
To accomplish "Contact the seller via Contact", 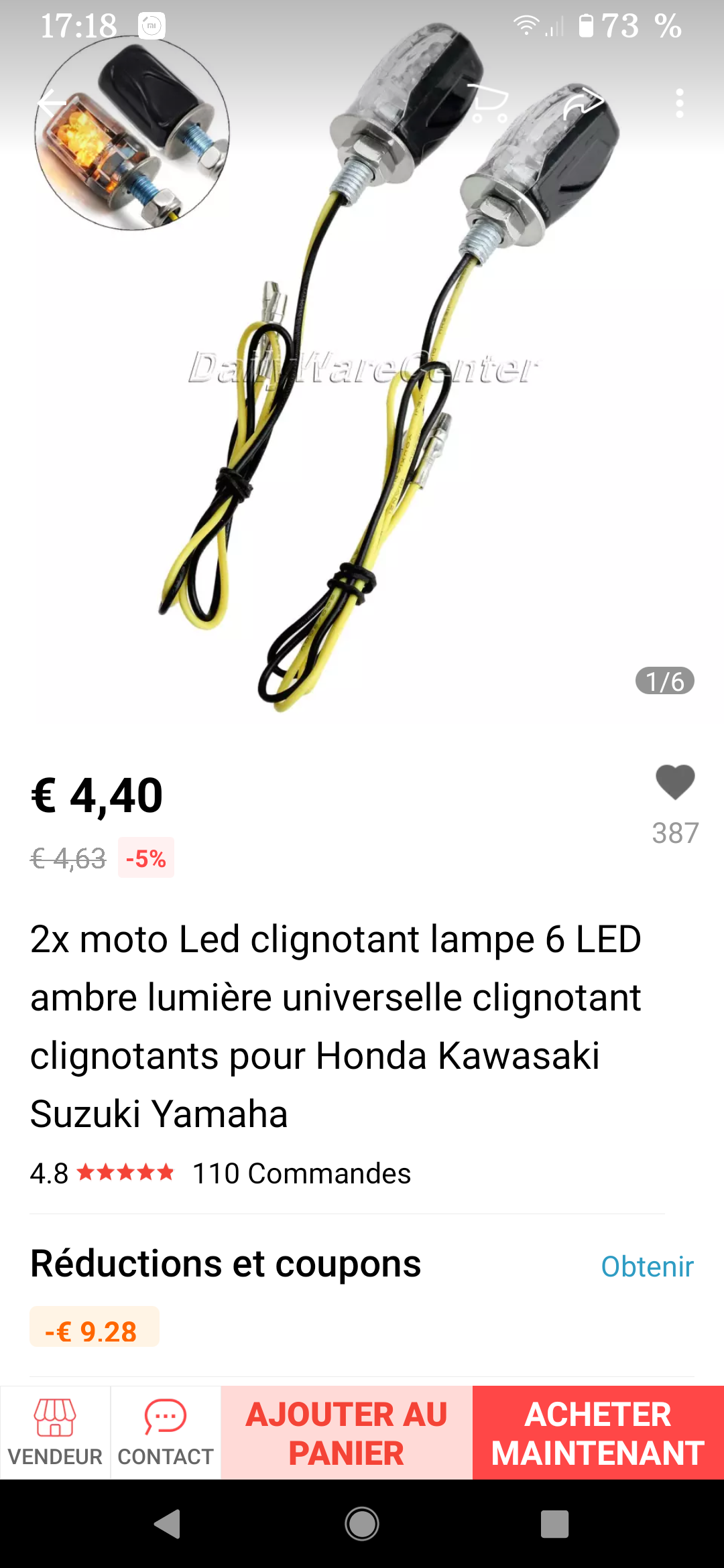I will [x=166, y=1433].
